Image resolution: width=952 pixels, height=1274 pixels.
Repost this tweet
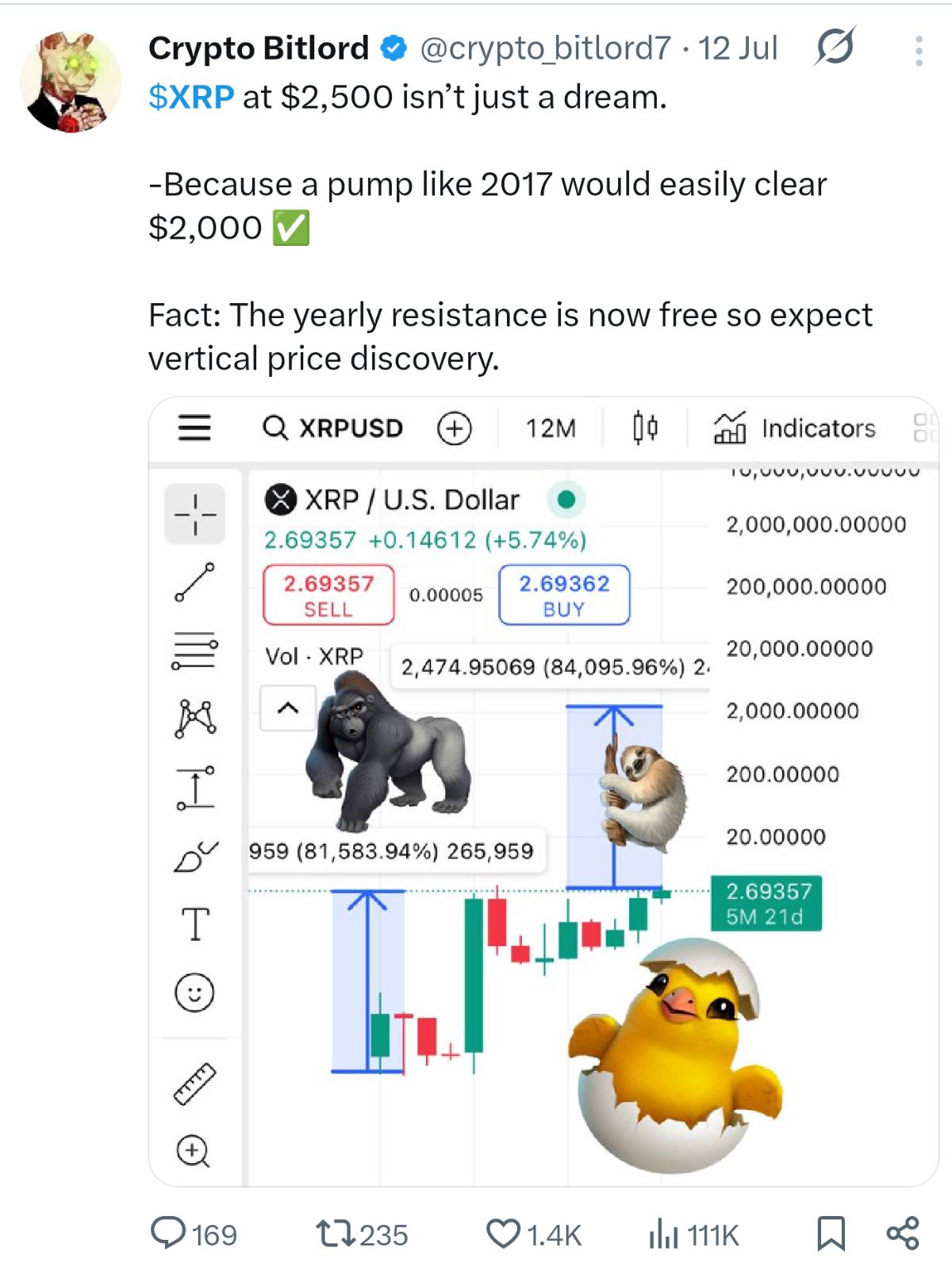click(x=336, y=1234)
